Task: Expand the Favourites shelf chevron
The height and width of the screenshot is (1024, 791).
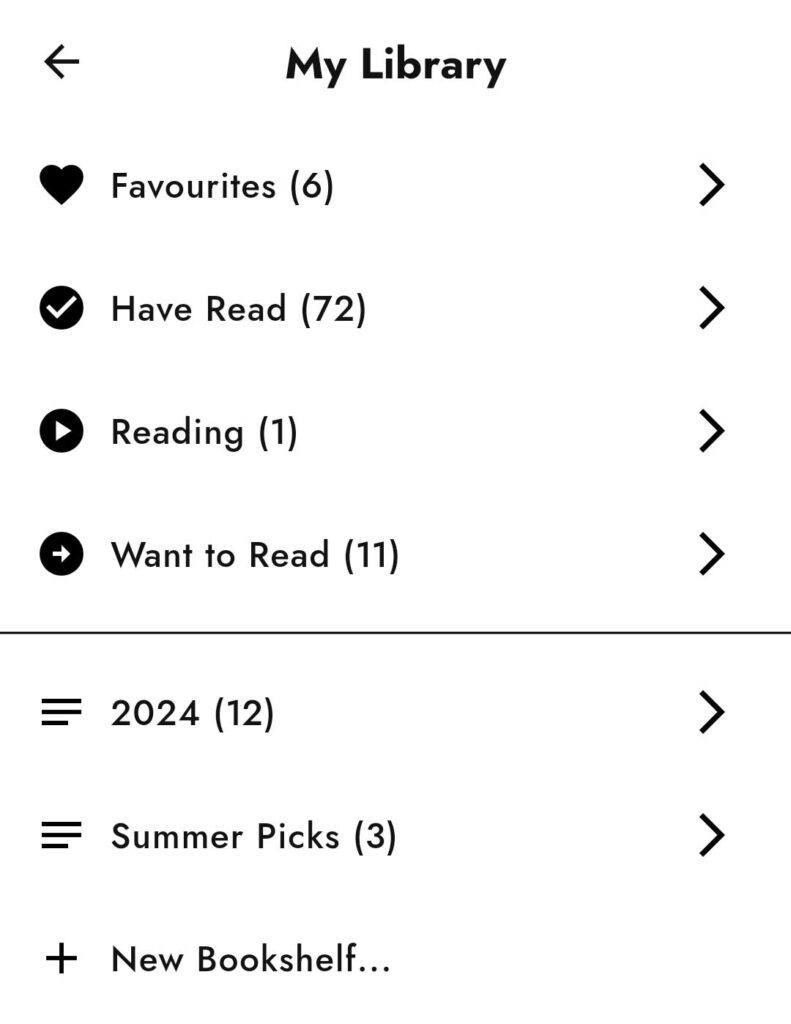Action: click(x=712, y=185)
